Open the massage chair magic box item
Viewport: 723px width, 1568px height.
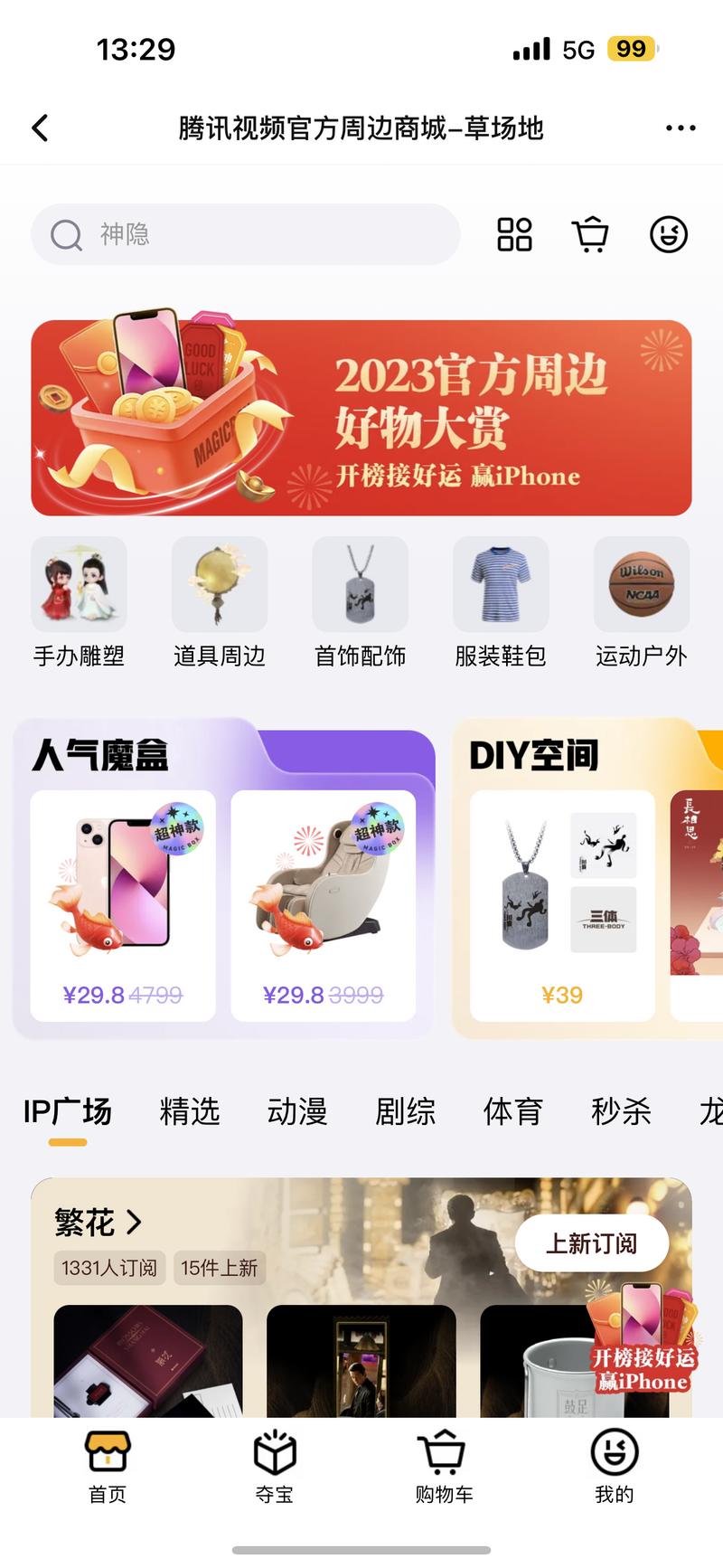pos(324,906)
